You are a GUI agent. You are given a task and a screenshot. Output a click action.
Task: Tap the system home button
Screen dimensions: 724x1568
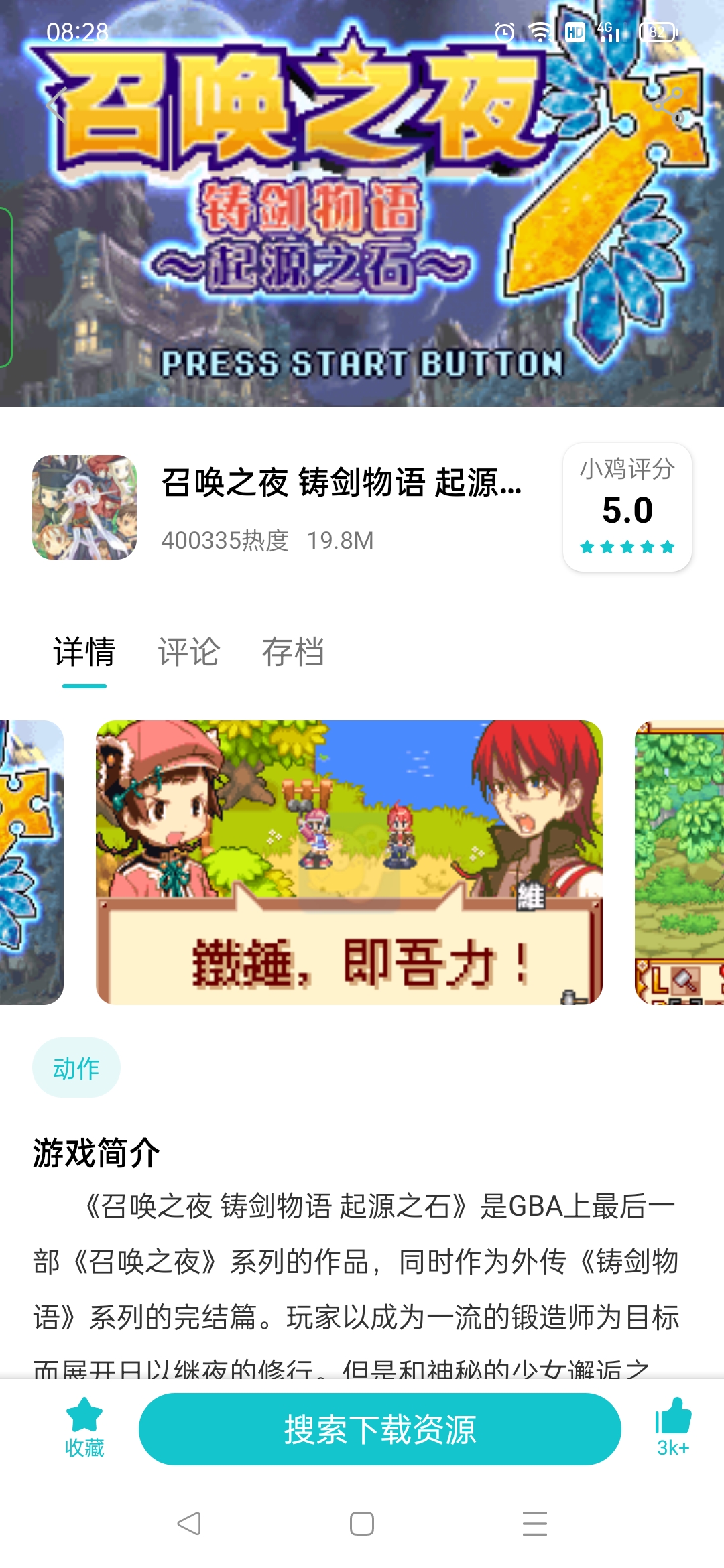coord(362,1524)
